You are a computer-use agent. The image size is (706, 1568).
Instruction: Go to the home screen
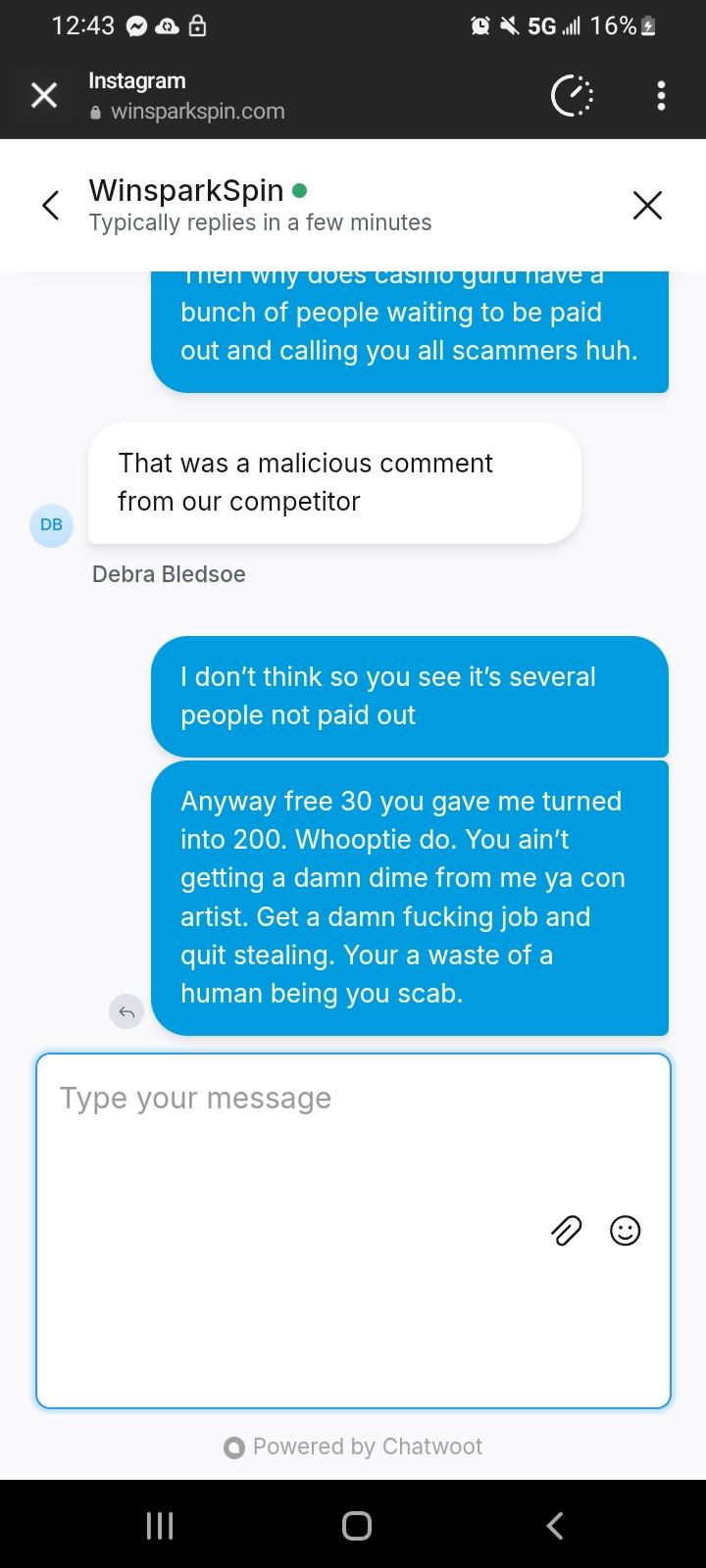point(356,1525)
